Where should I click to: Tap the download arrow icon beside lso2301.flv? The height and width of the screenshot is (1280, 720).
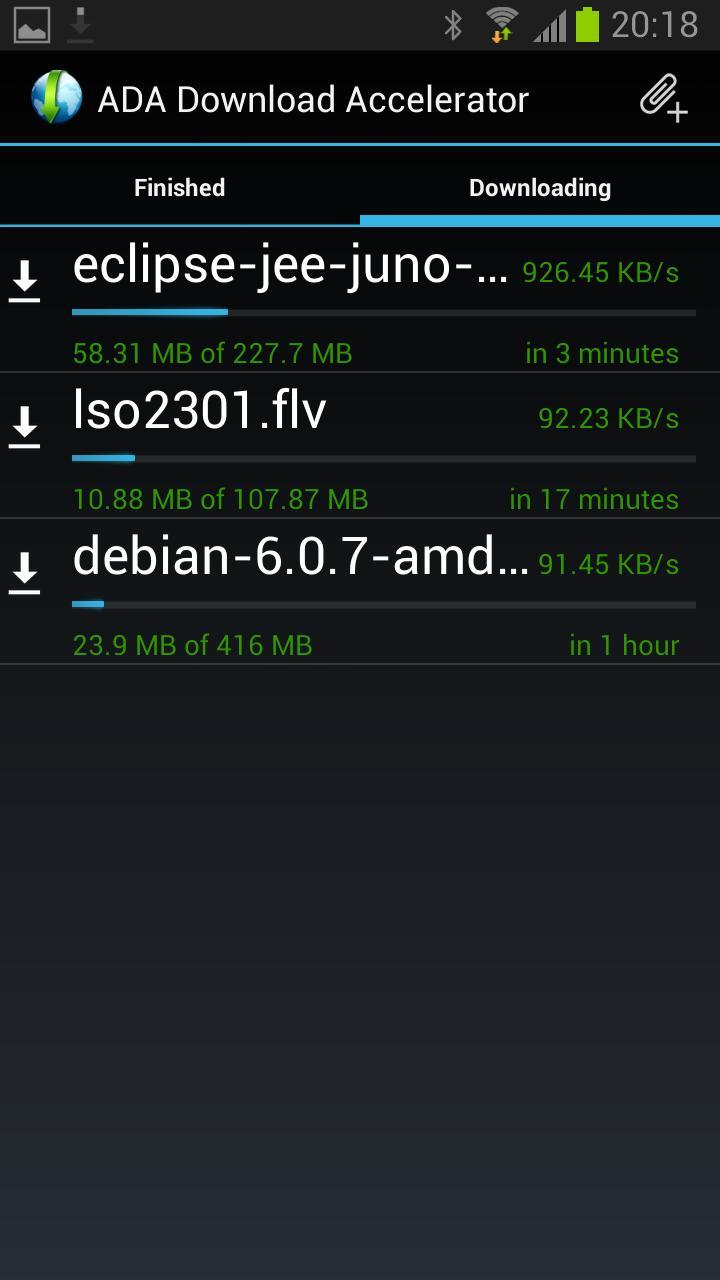point(25,424)
